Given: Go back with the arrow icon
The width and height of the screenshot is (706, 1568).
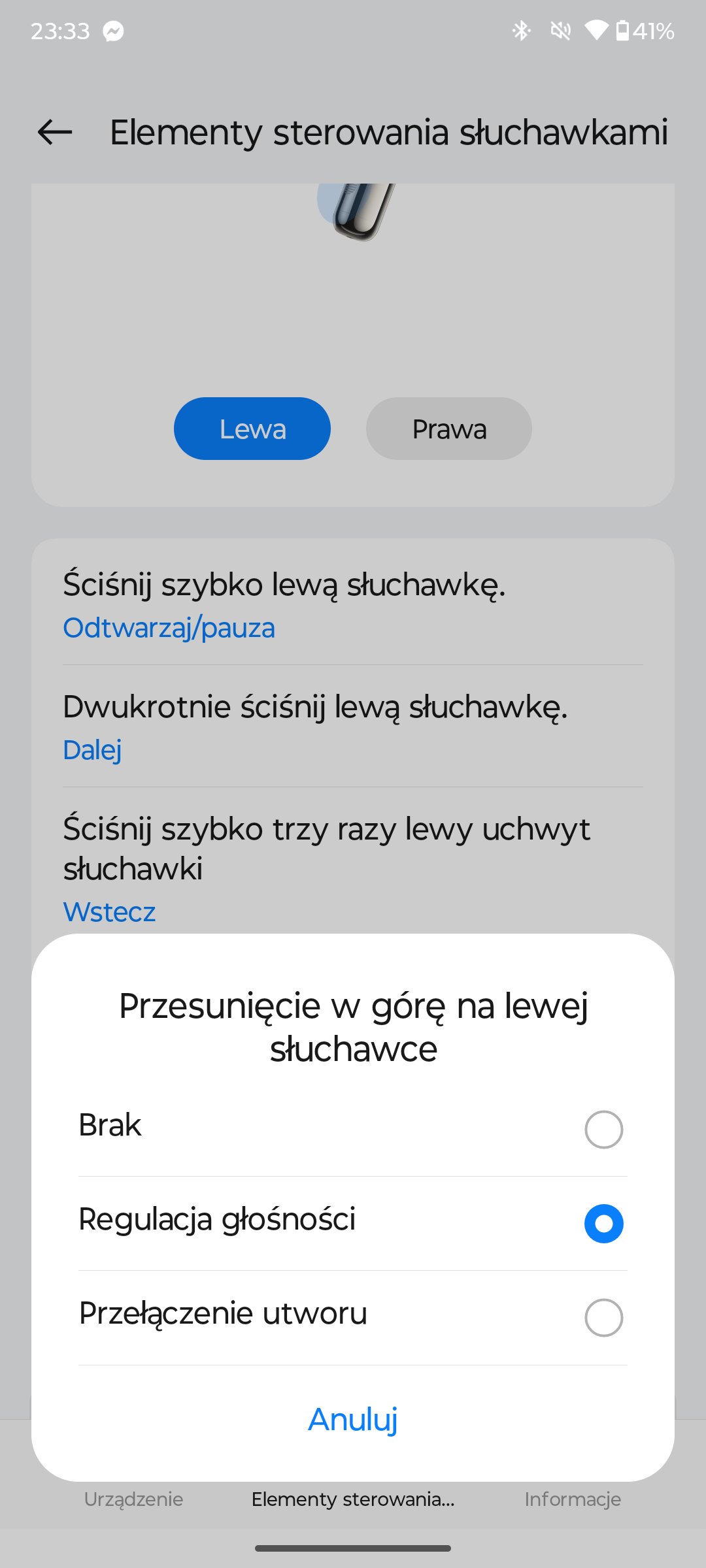Looking at the screenshot, I should click(x=55, y=133).
